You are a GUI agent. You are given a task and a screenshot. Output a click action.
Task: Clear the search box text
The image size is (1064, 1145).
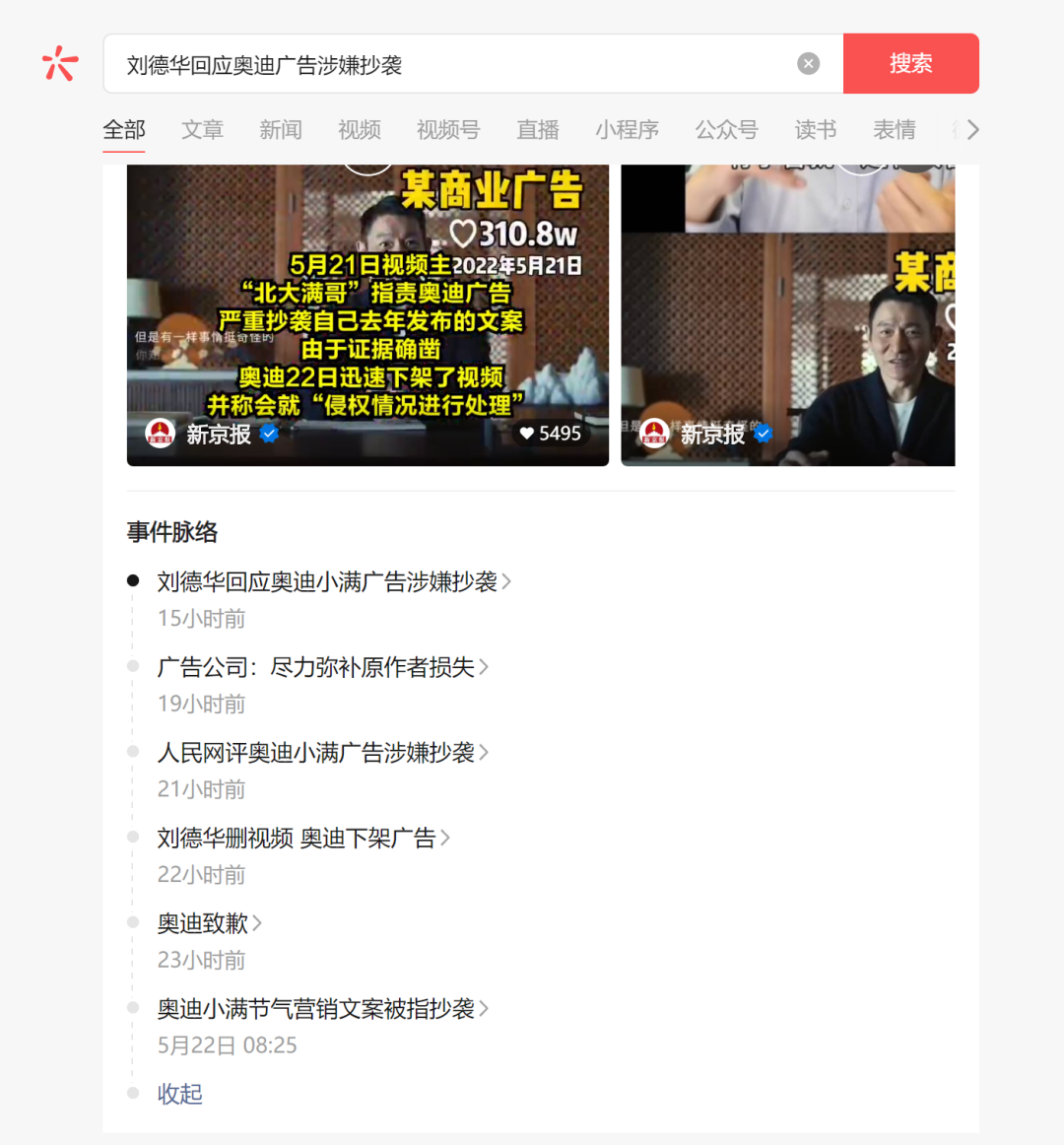[808, 63]
